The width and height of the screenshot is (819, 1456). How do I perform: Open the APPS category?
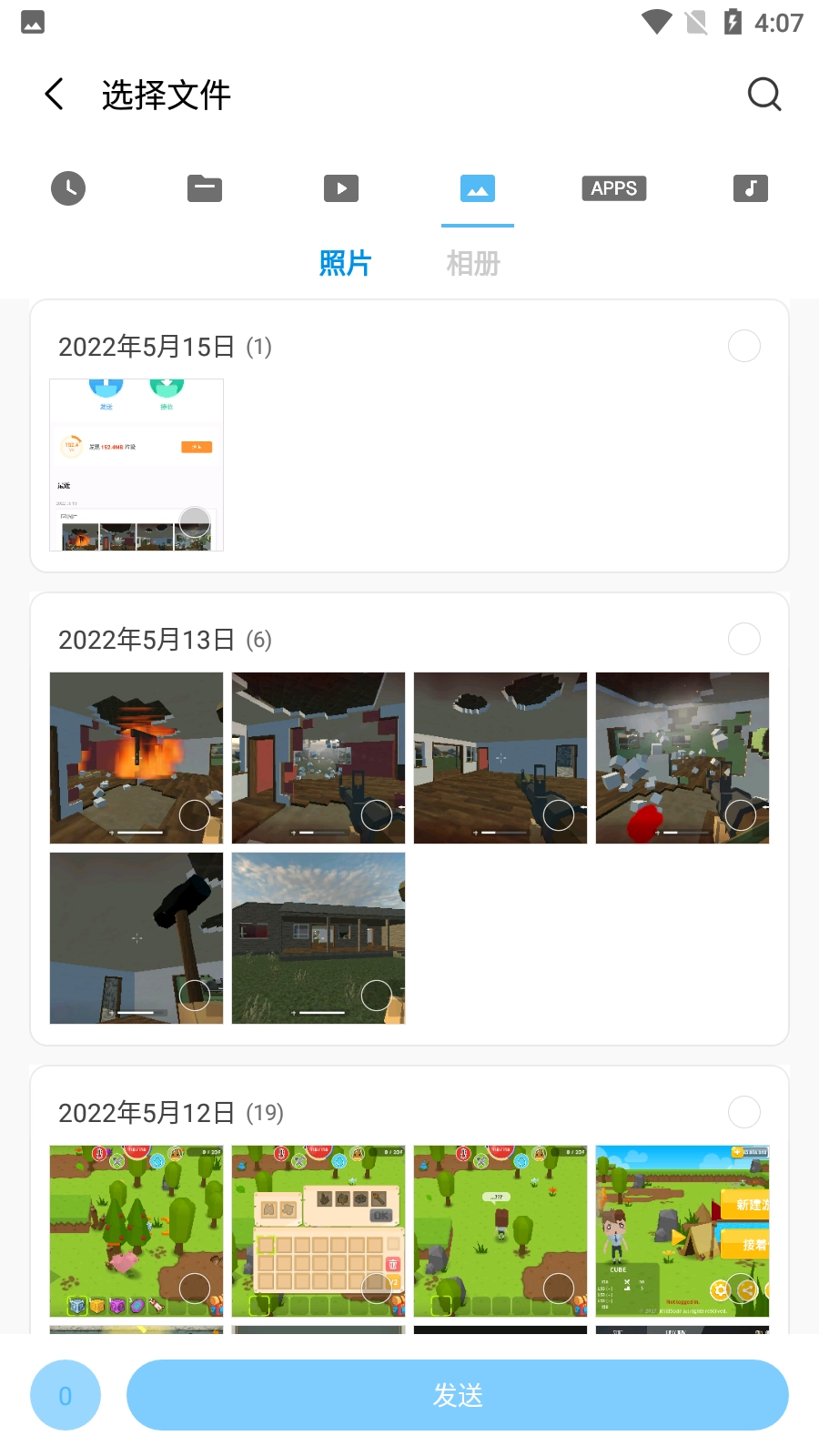pyautogui.click(x=614, y=188)
